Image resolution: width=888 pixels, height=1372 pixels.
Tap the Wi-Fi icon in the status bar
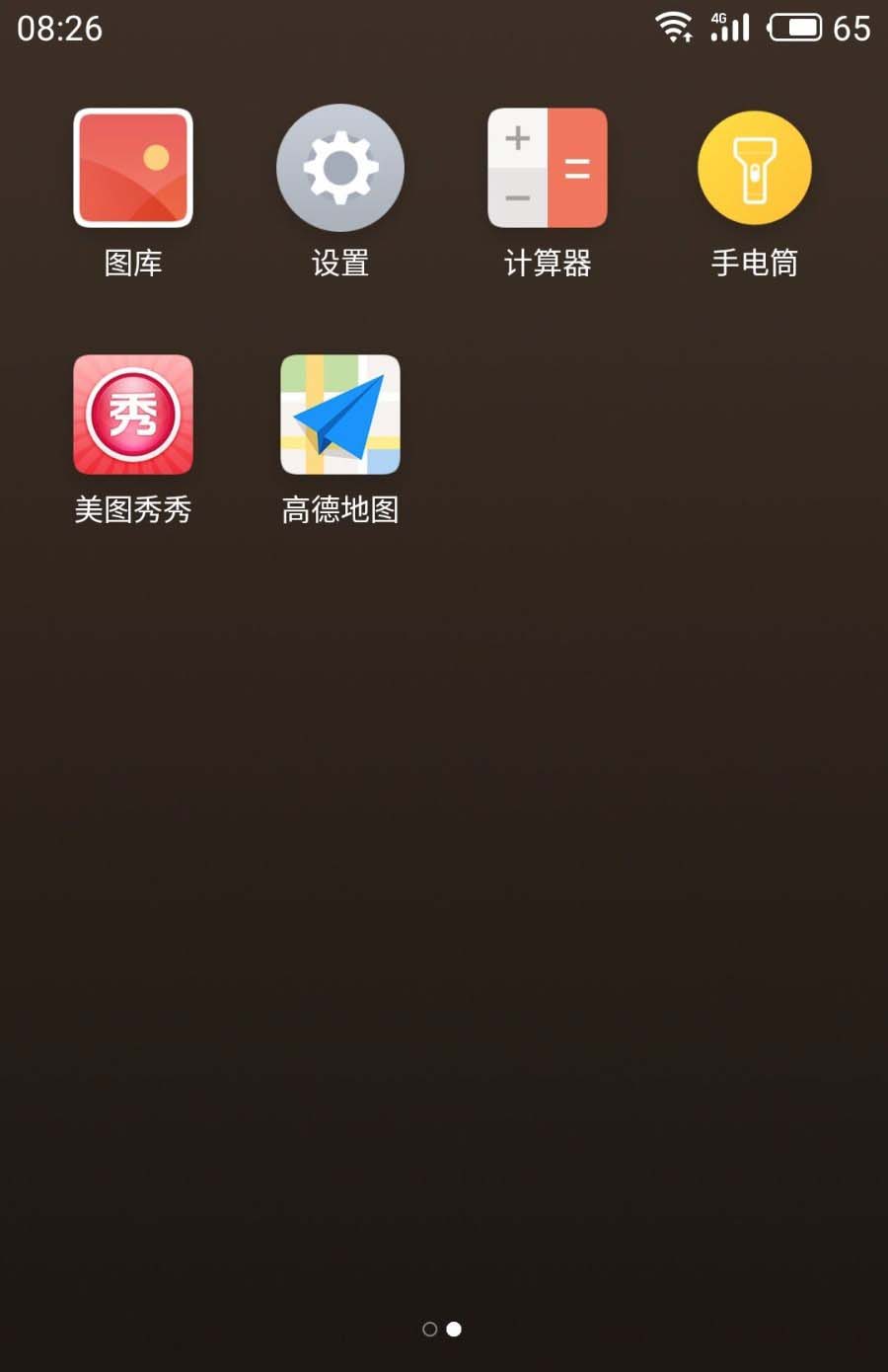click(x=675, y=27)
